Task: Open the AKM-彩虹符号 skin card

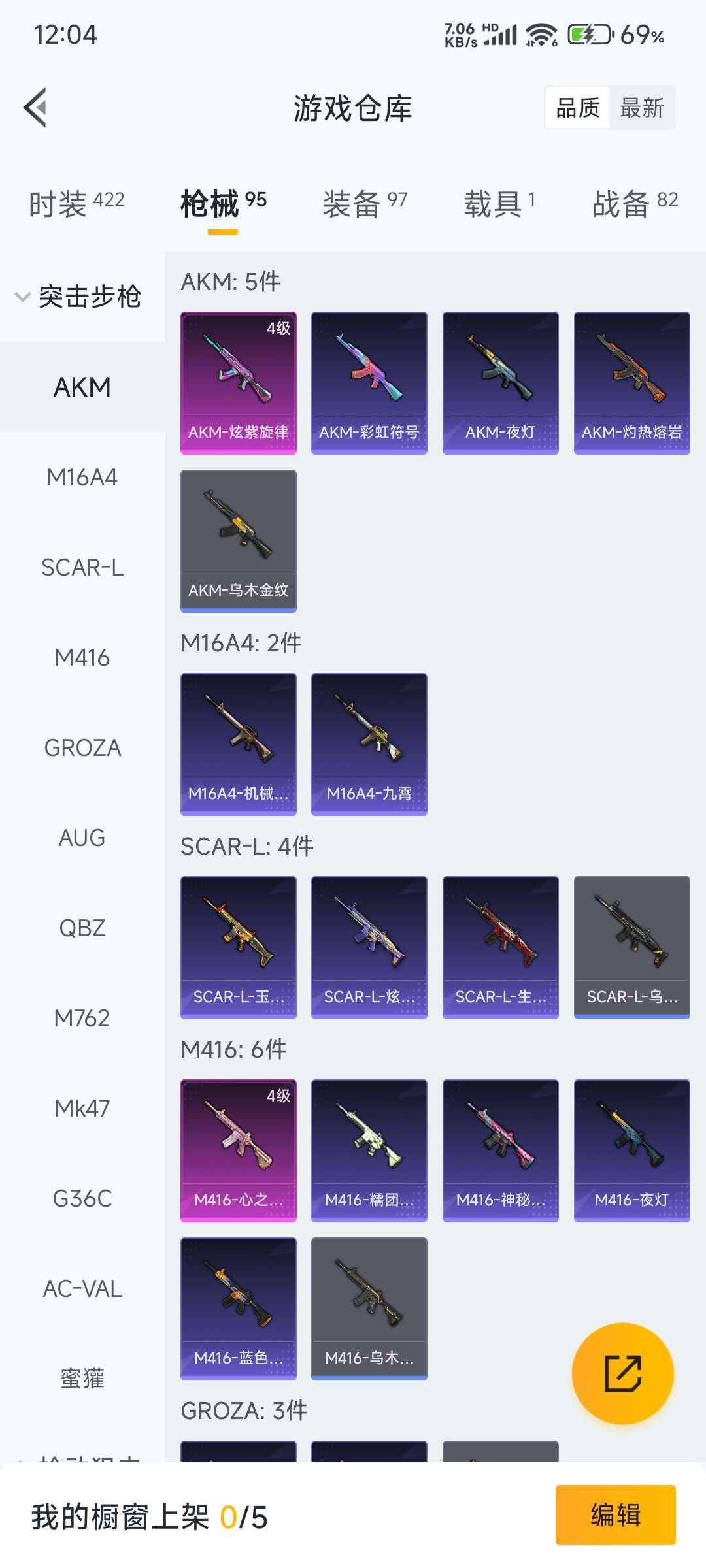Action: pos(369,383)
